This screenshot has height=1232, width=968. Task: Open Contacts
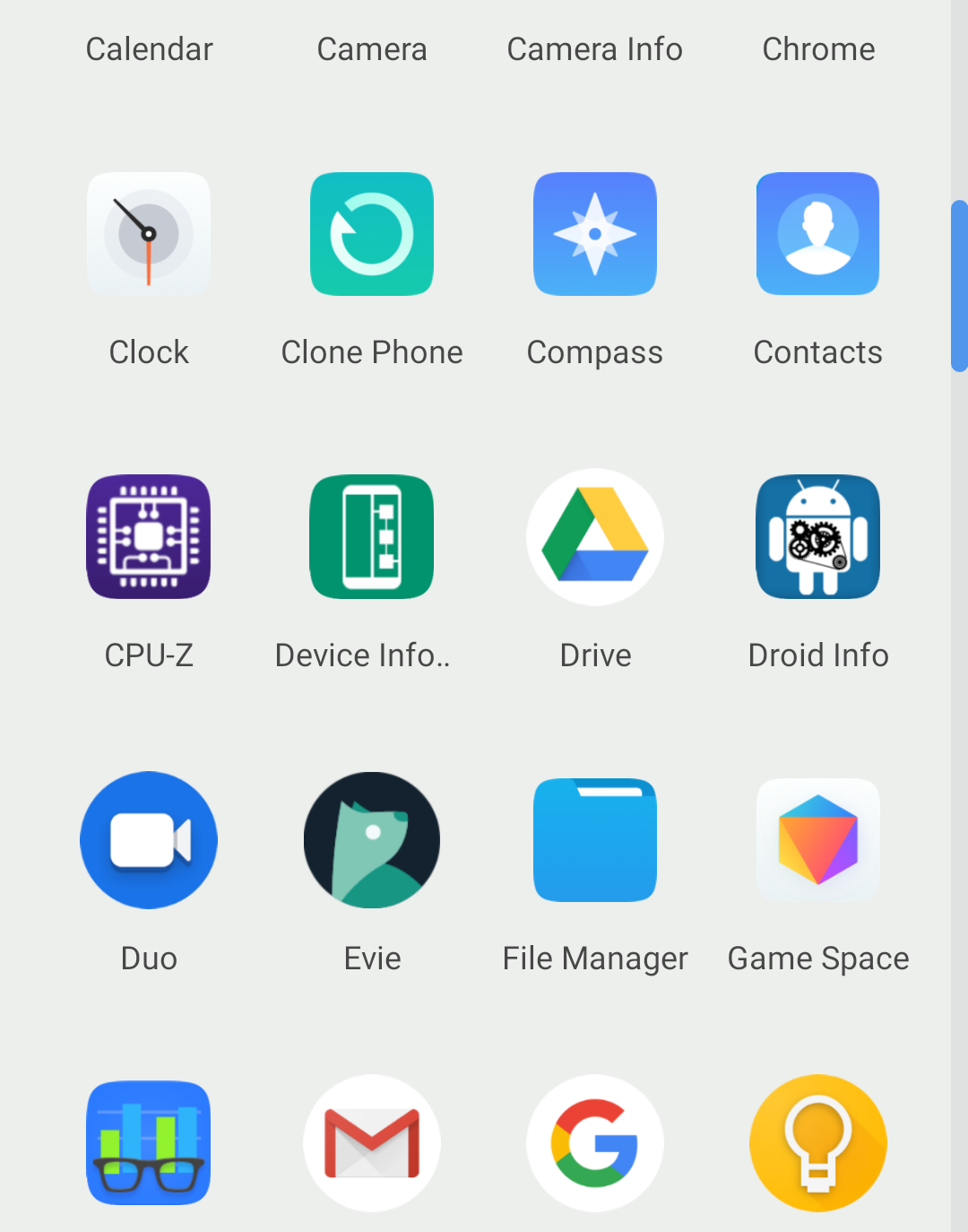click(x=817, y=234)
